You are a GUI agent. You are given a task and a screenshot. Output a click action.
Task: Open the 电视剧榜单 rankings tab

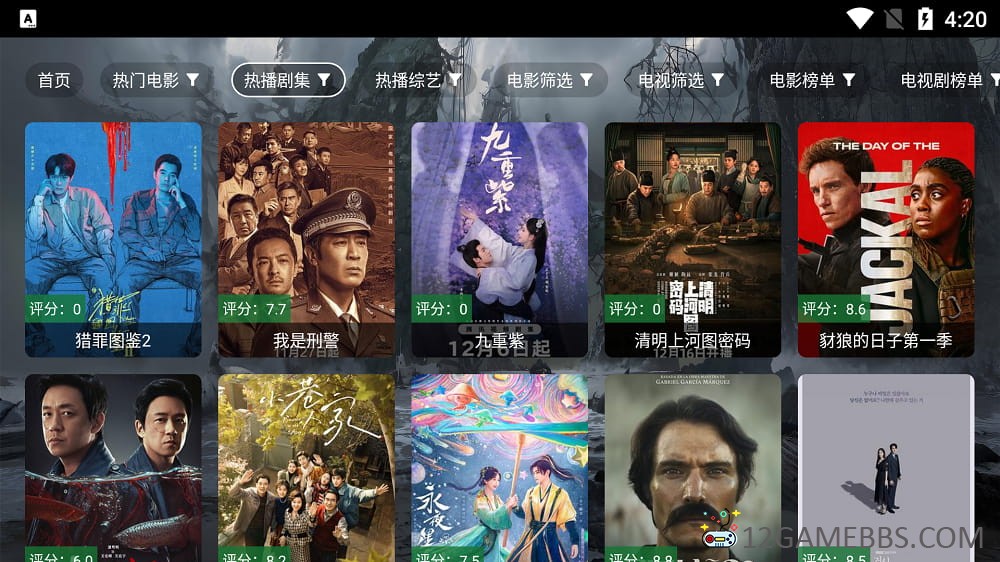click(x=945, y=80)
